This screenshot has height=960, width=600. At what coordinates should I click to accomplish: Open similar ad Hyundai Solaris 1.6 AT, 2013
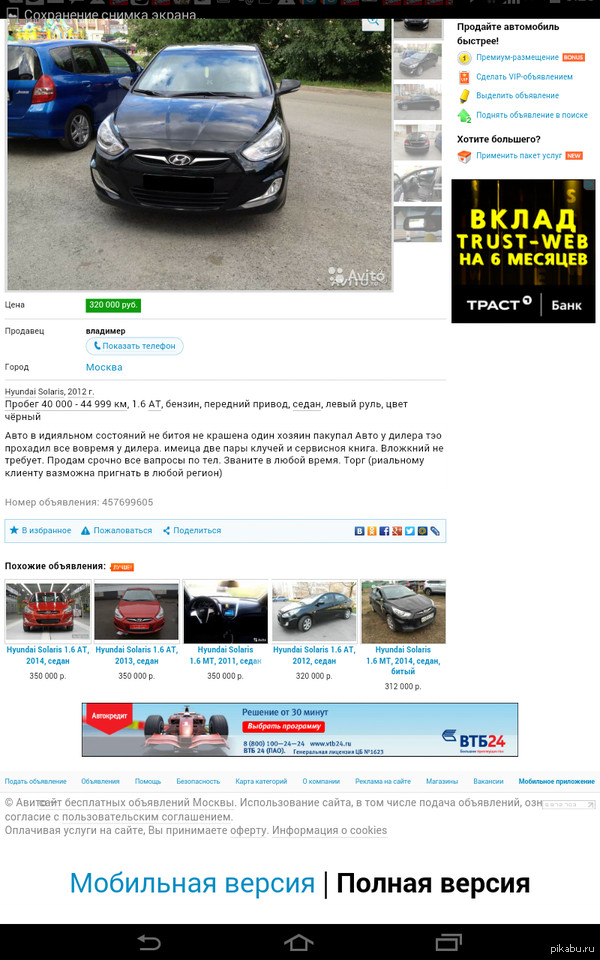(x=136, y=655)
